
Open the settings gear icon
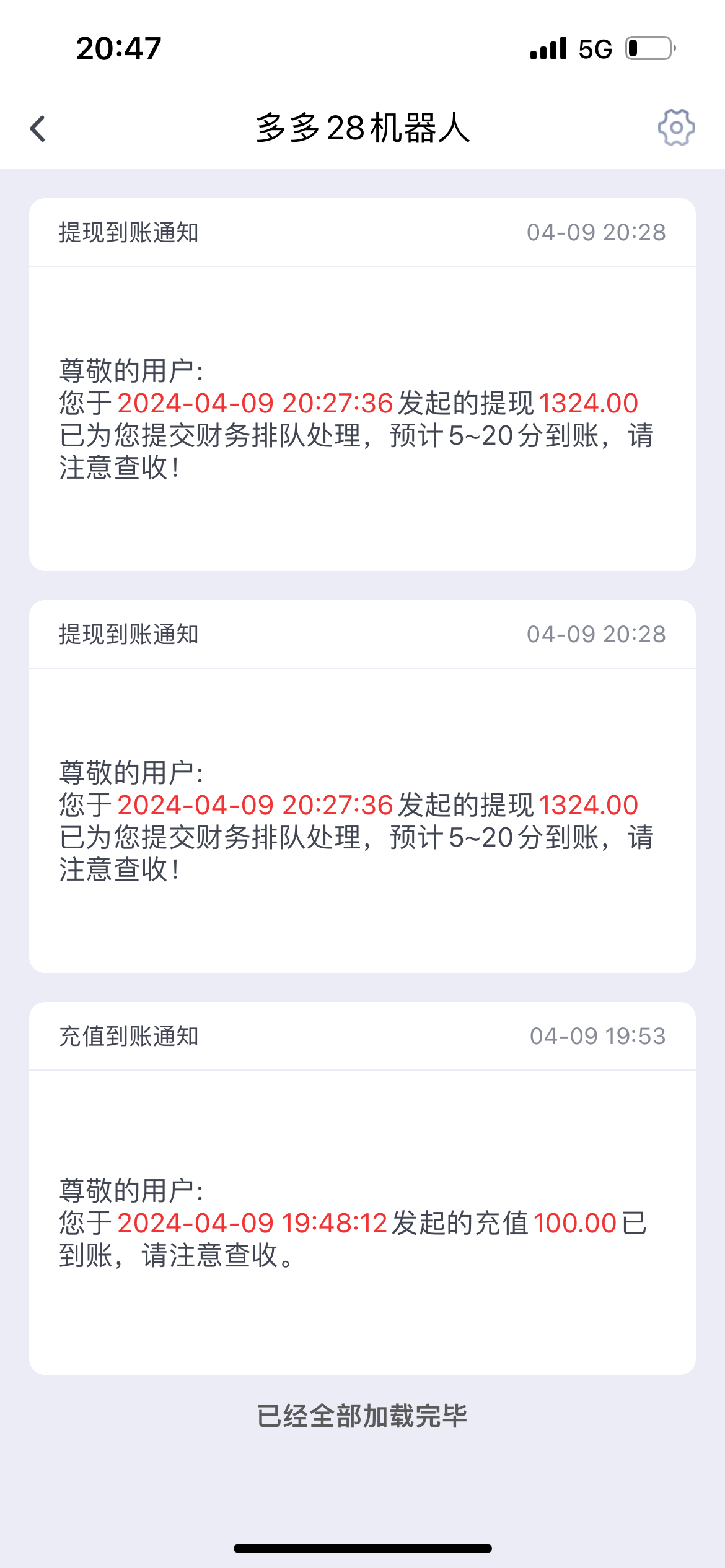676,128
